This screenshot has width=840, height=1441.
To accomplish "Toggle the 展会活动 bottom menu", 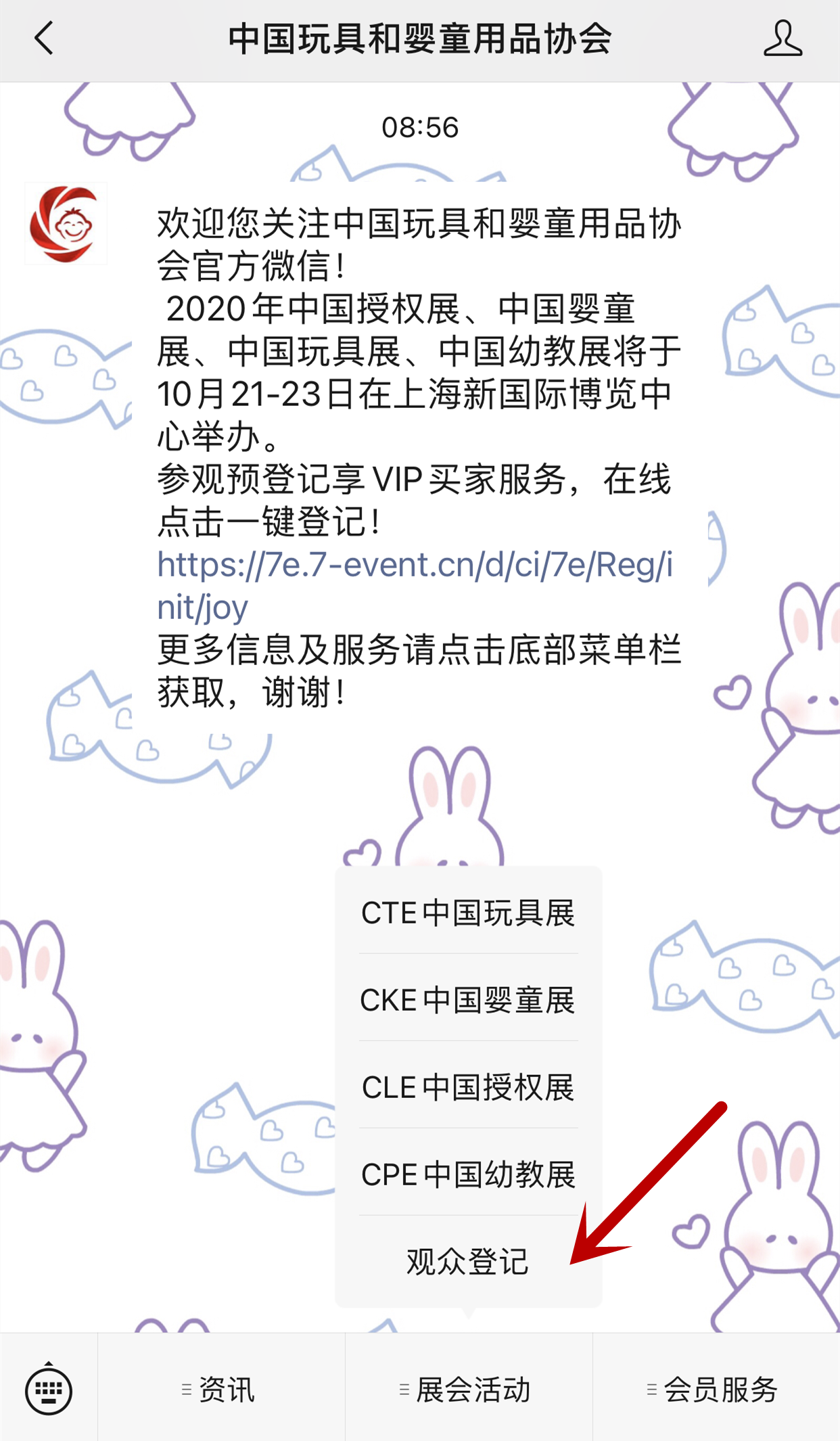I will (468, 1390).
